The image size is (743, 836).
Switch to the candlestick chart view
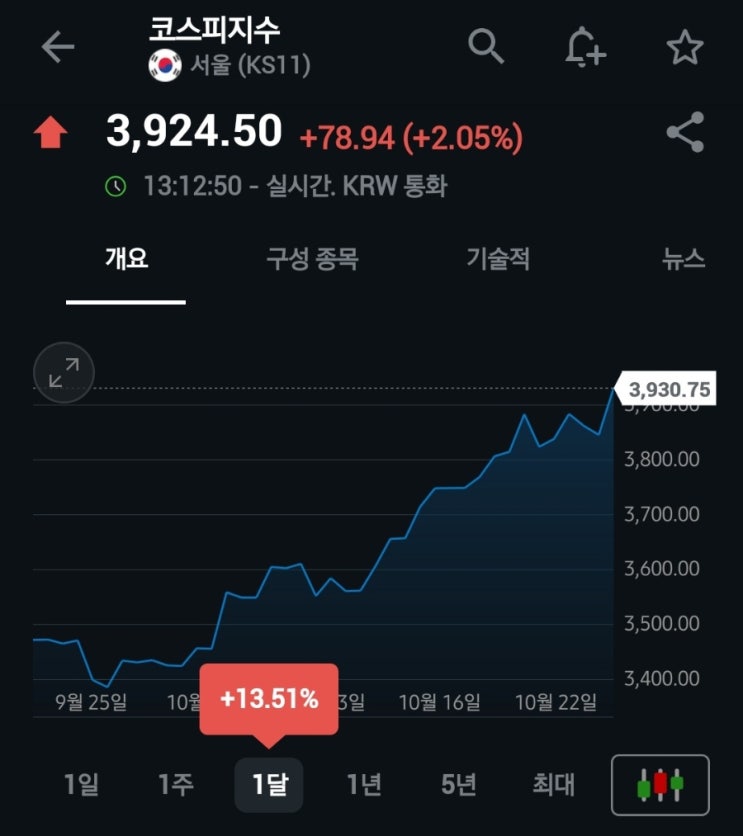[660, 785]
